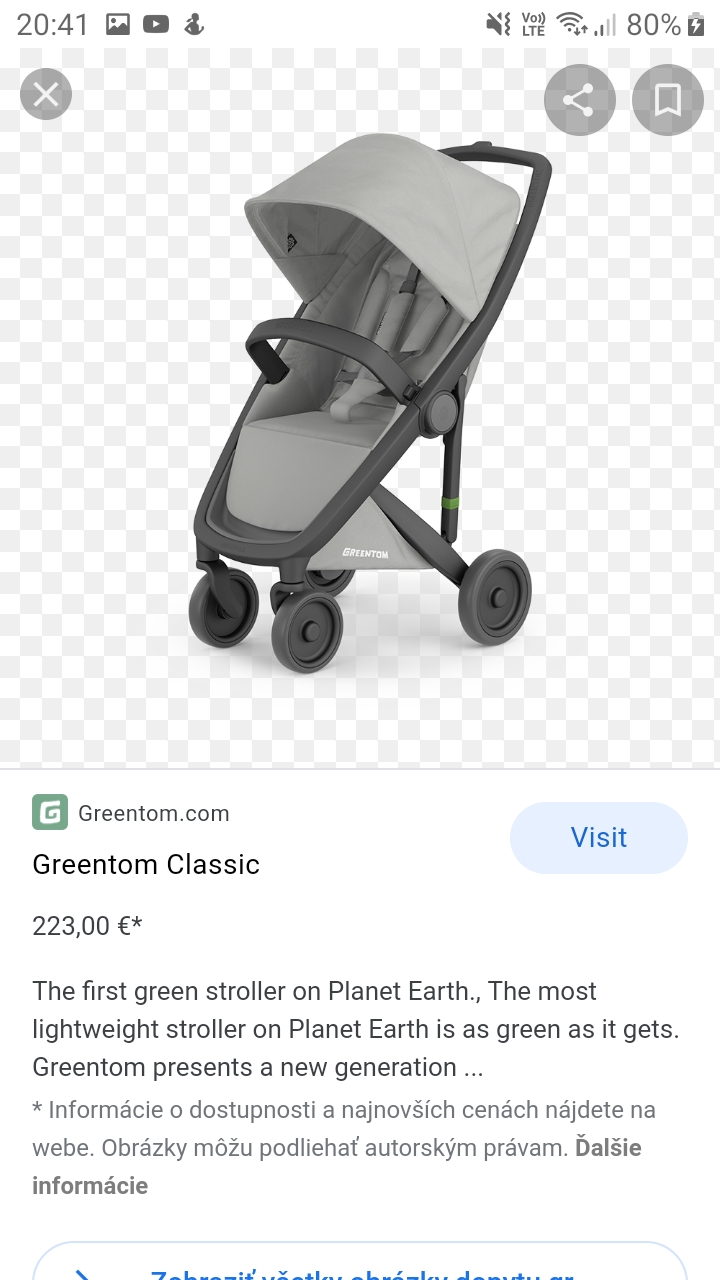
Task: Share this stroller image
Action: click(x=579, y=100)
